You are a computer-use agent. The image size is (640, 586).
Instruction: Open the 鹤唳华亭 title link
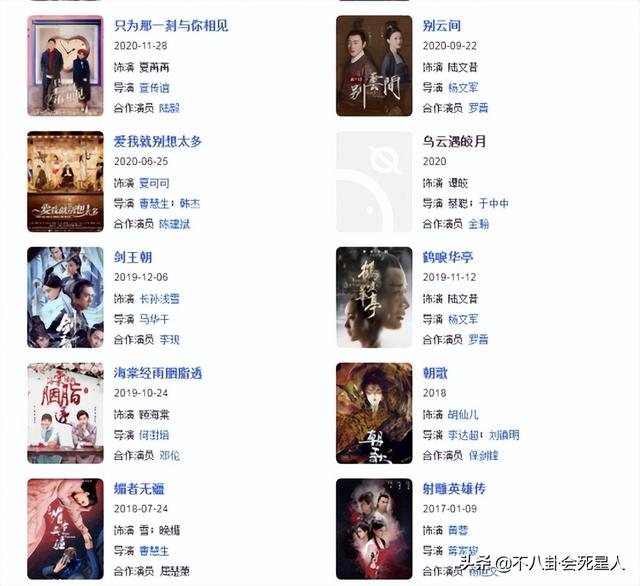click(x=448, y=257)
